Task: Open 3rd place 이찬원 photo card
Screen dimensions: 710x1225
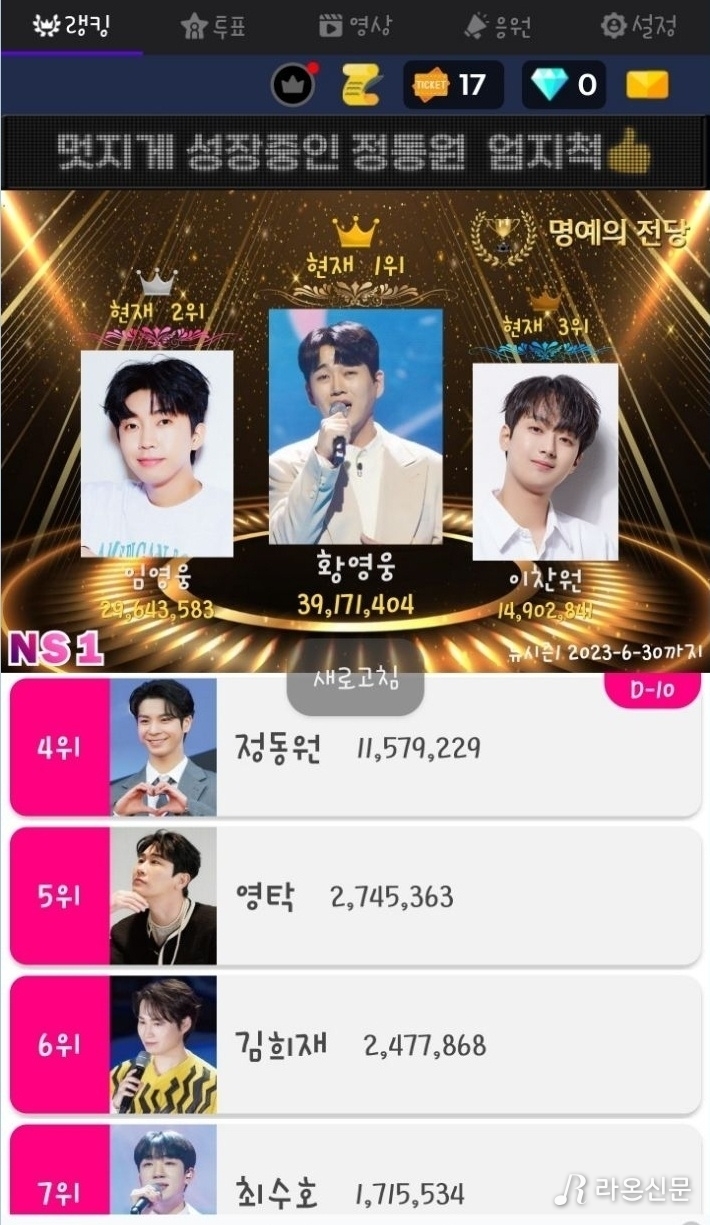Action: tap(545, 460)
